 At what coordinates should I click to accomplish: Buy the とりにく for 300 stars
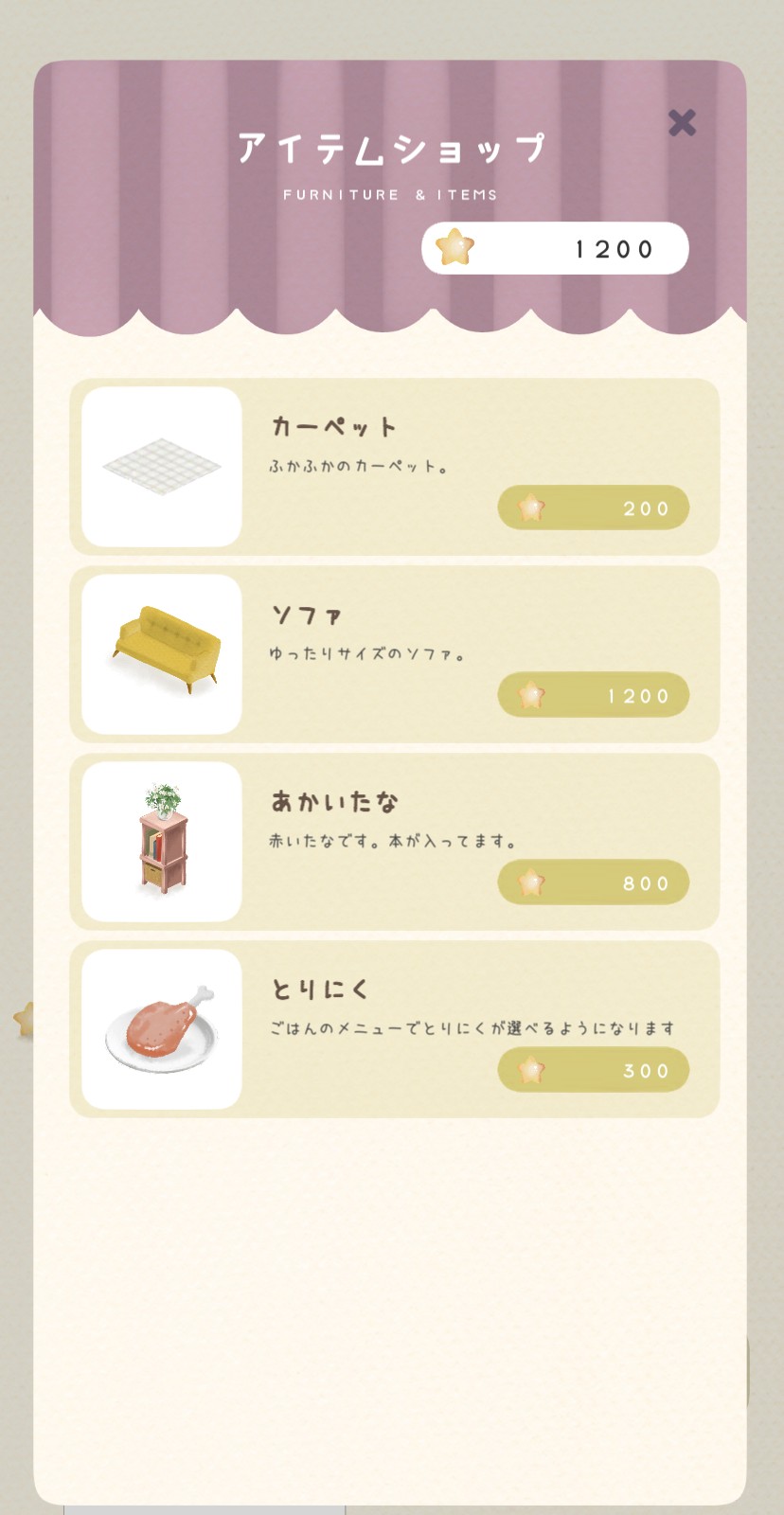[593, 1071]
